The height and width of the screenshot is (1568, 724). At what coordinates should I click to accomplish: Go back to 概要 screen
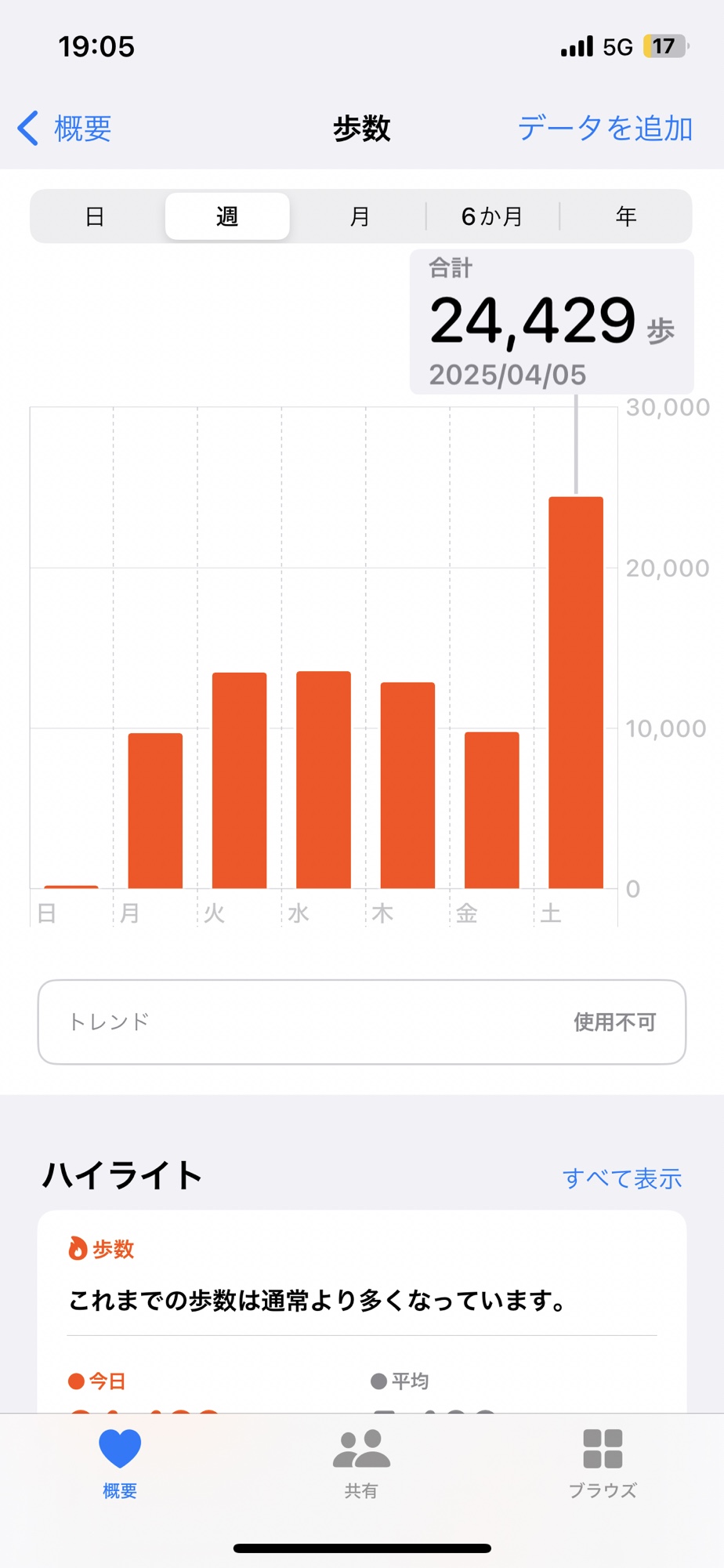(65, 129)
